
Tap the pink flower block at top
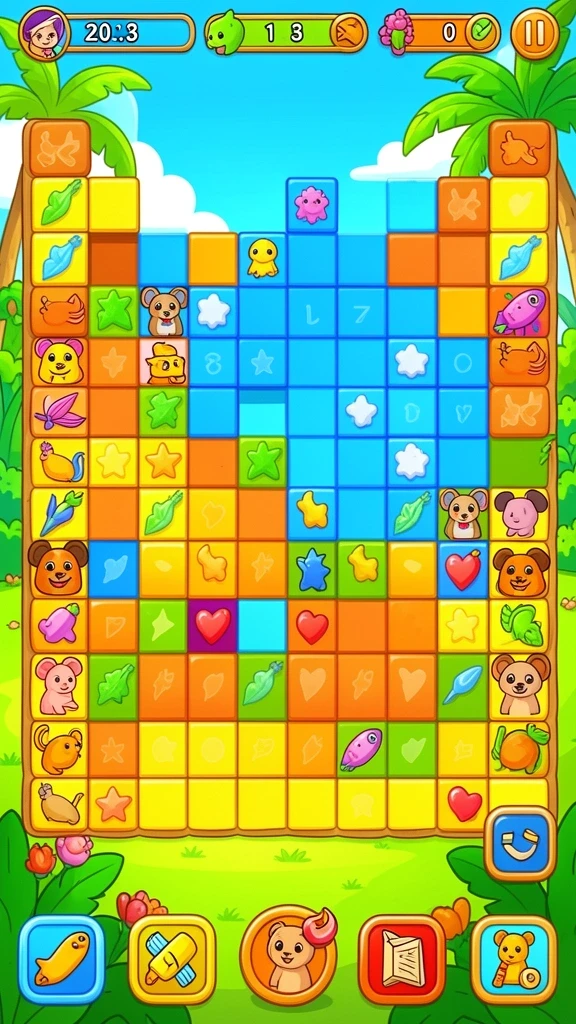point(312,205)
